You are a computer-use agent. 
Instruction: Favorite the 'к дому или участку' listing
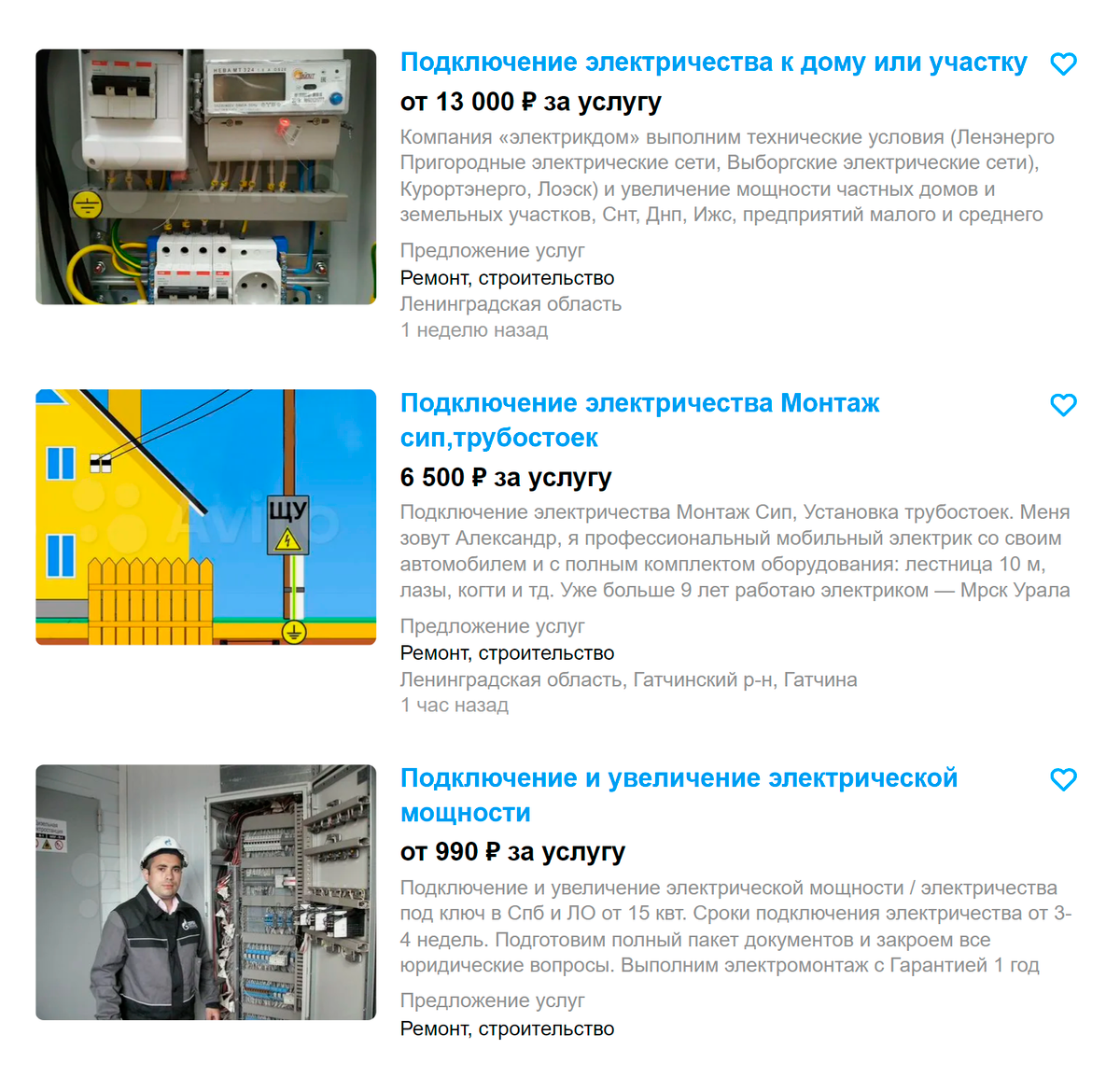pyautogui.click(x=1063, y=64)
